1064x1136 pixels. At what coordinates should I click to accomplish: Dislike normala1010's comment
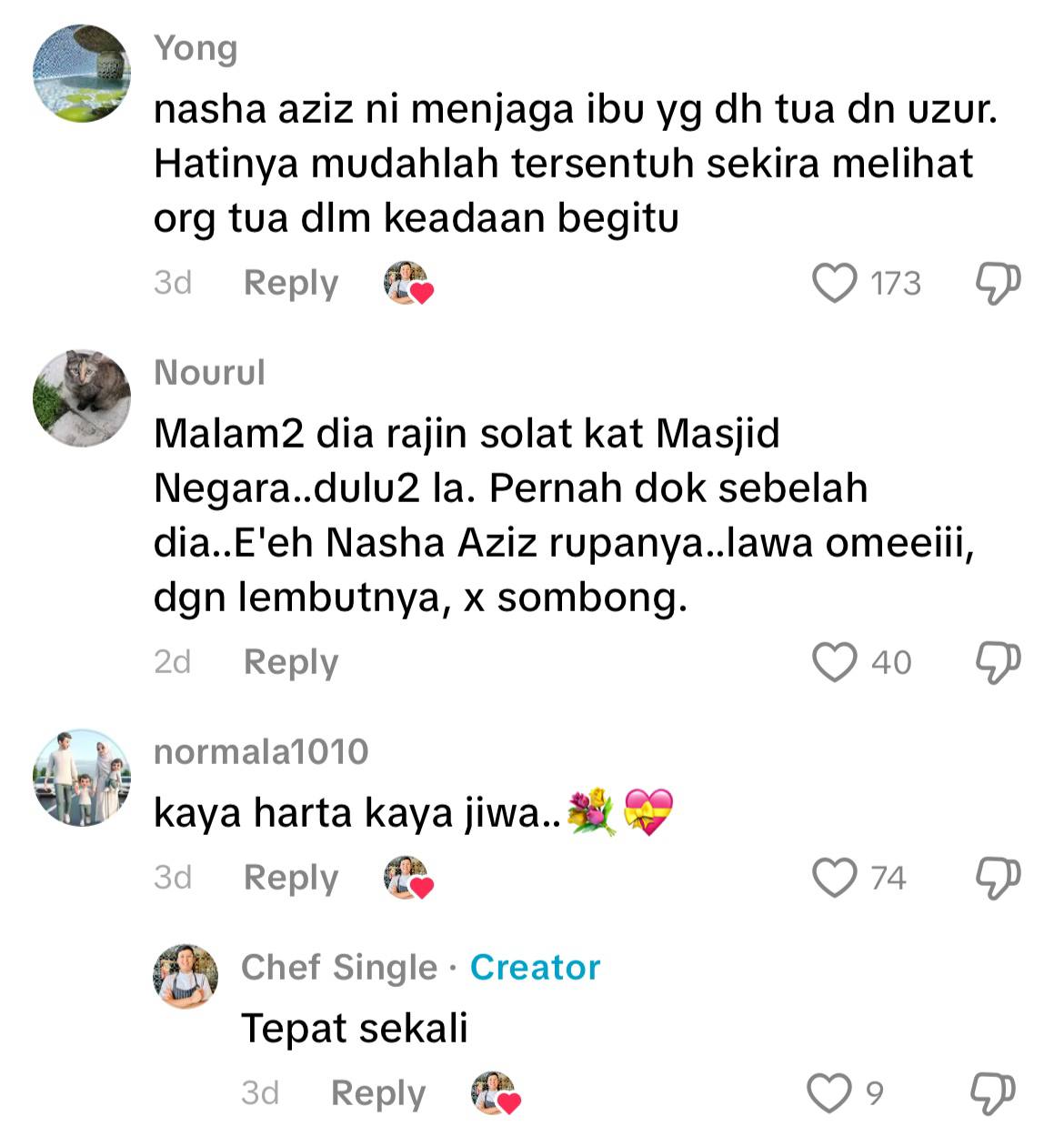pyautogui.click(x=998, y=878)
